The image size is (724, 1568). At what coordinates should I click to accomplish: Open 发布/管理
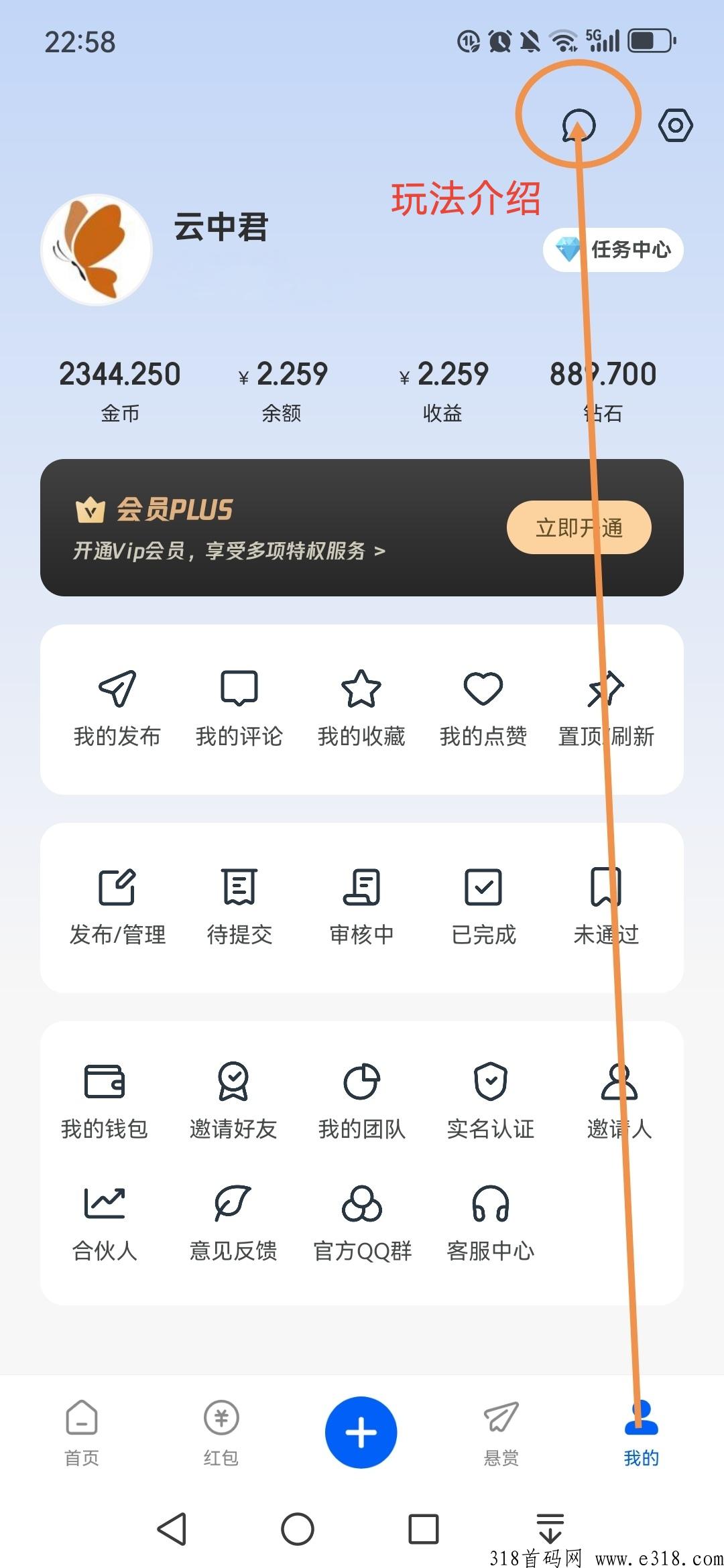(117, 905)
